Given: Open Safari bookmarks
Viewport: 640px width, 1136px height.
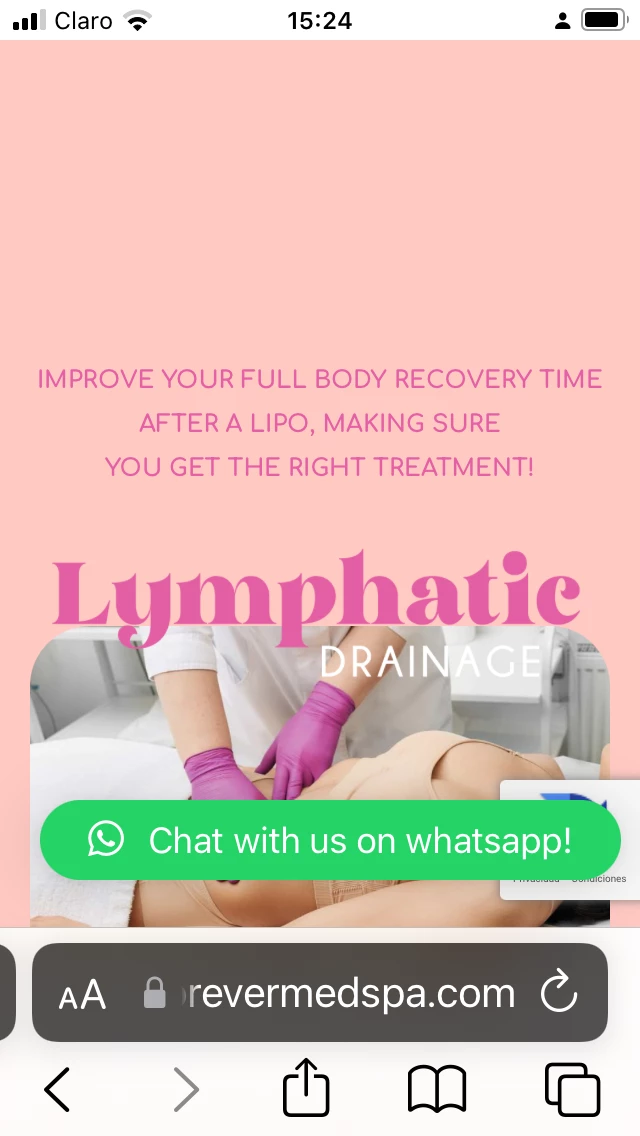Looking at the screenshot, I should tap(437, 1089).
